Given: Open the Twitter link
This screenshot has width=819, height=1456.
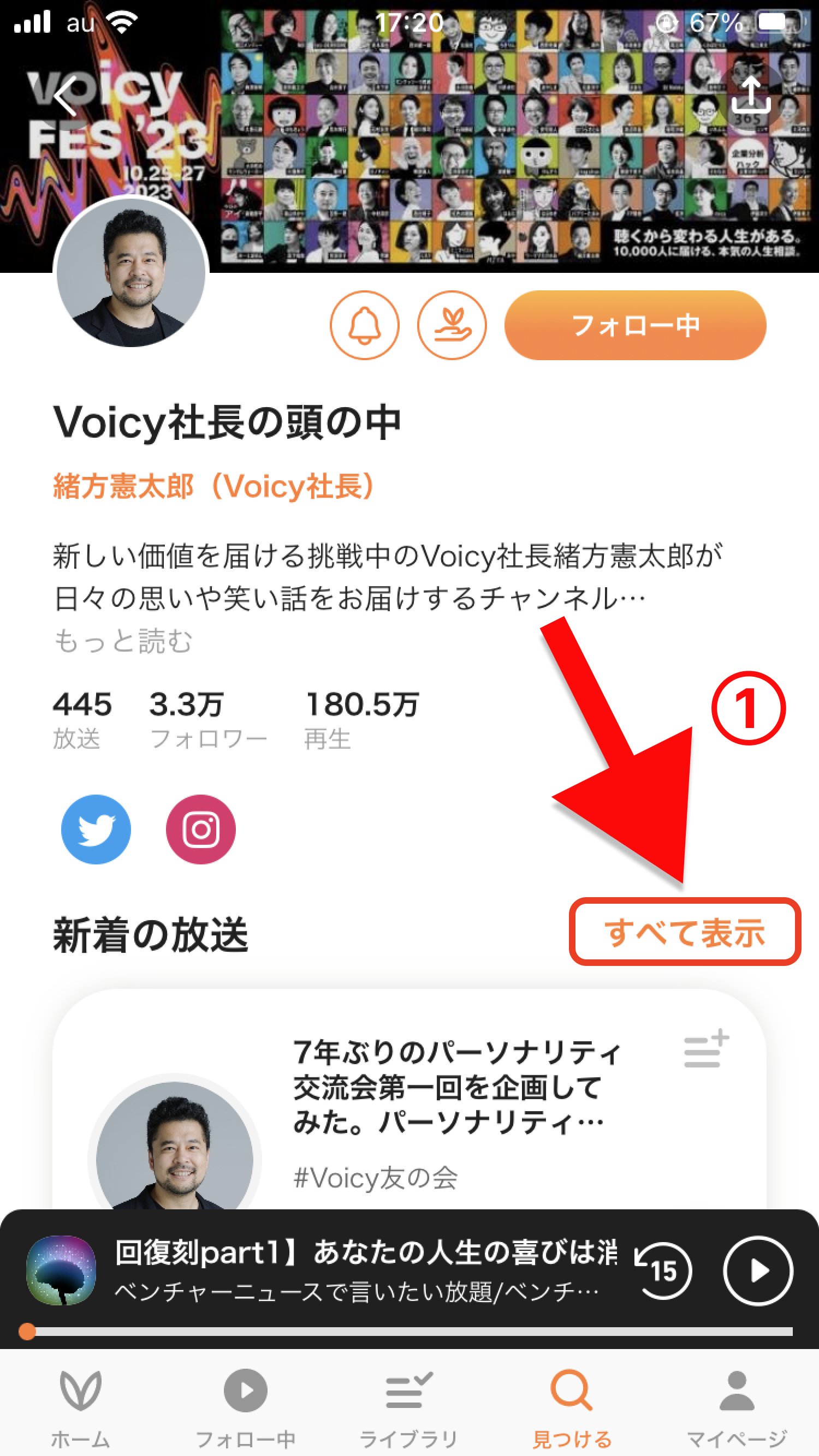Looking at the screenshot, I should 96,829.
